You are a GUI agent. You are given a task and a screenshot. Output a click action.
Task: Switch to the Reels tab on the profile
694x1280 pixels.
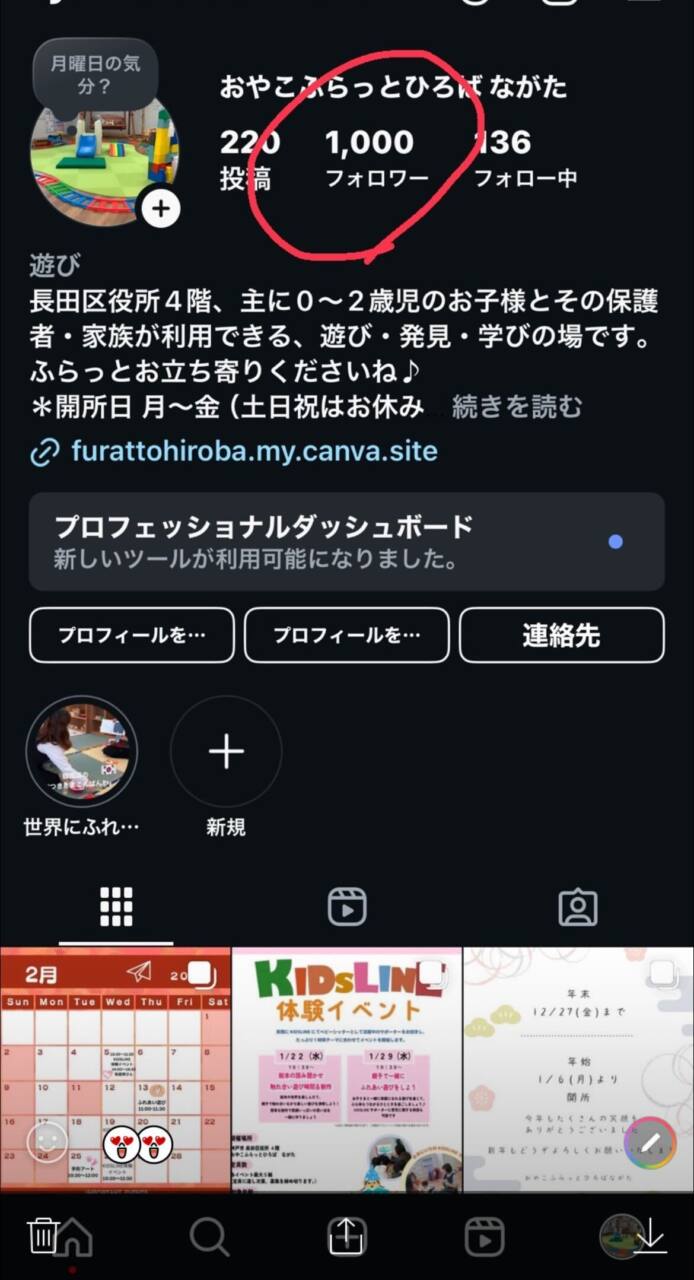[x=347, y=907]
